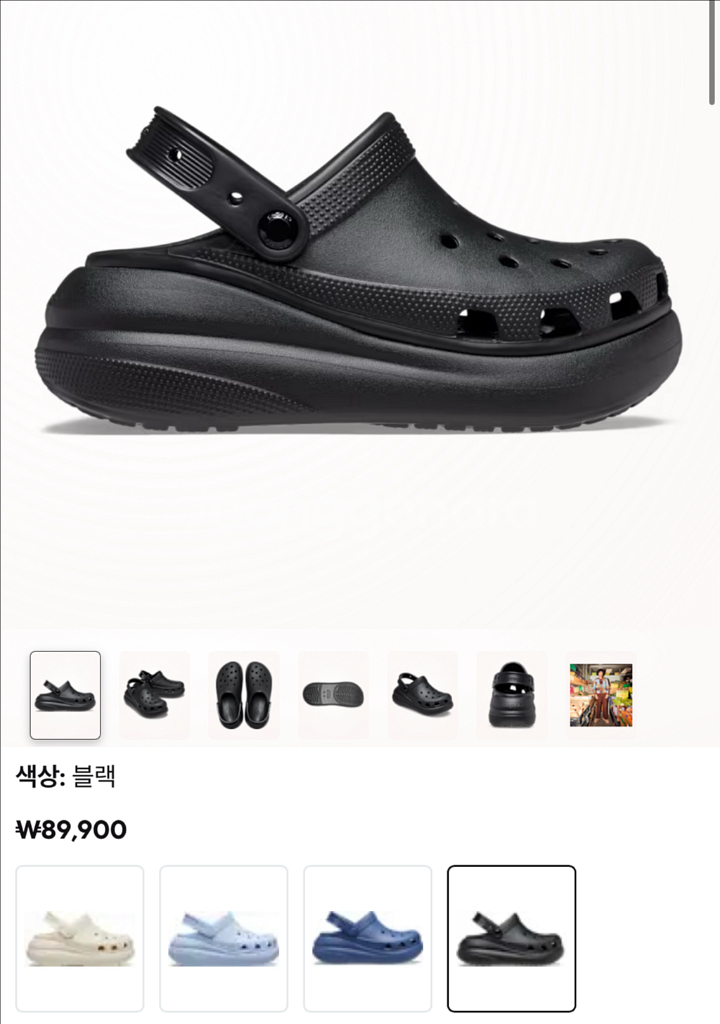
Task: Show the outsole bottom view thumbnail
Action: pyautogui.click(x=333, y=695)
